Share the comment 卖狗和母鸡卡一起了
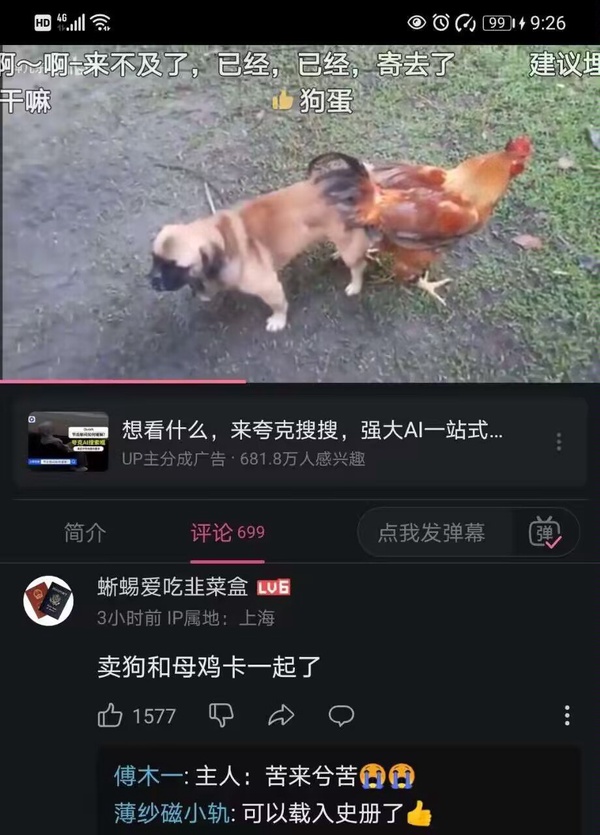 pyautogui.click(x=281, y=715)
